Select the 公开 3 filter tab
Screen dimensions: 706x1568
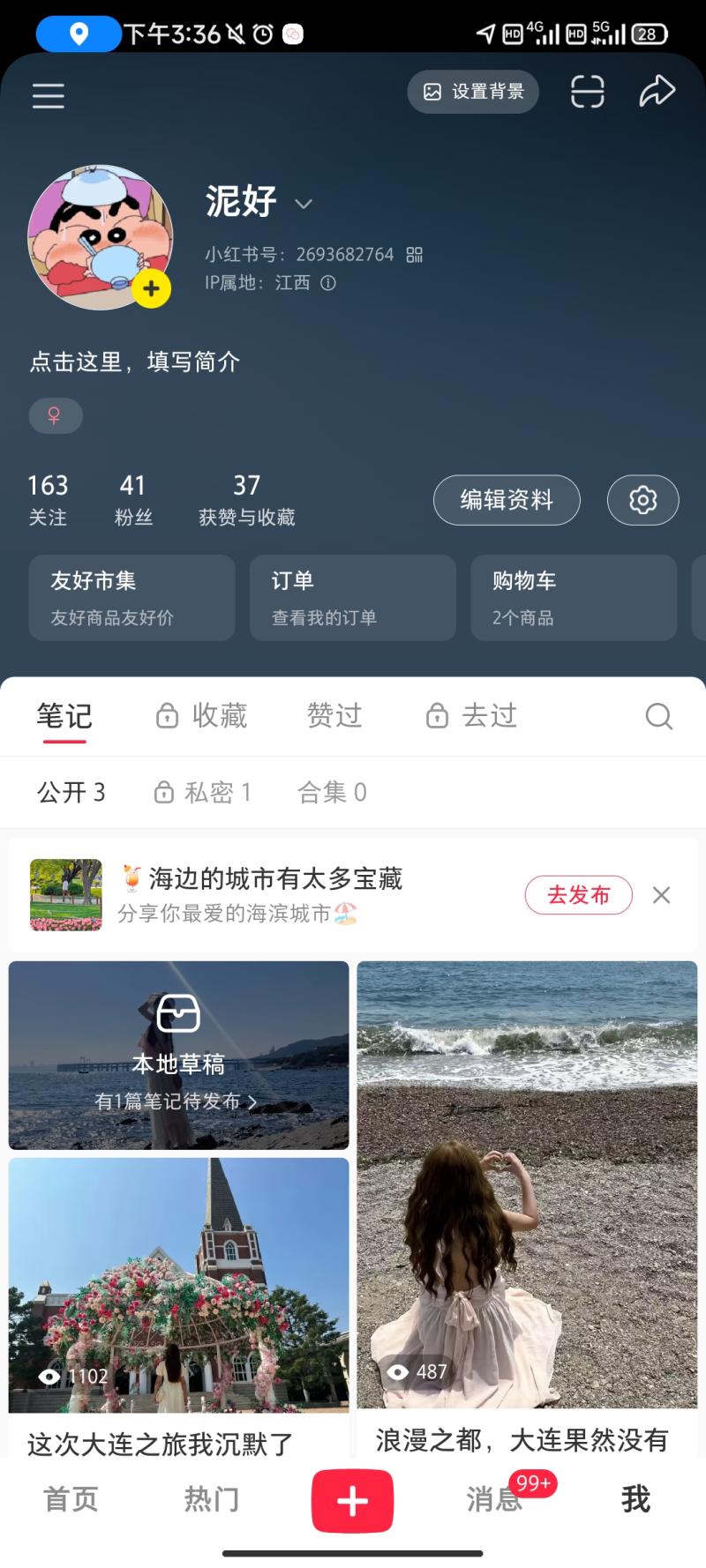71,792
